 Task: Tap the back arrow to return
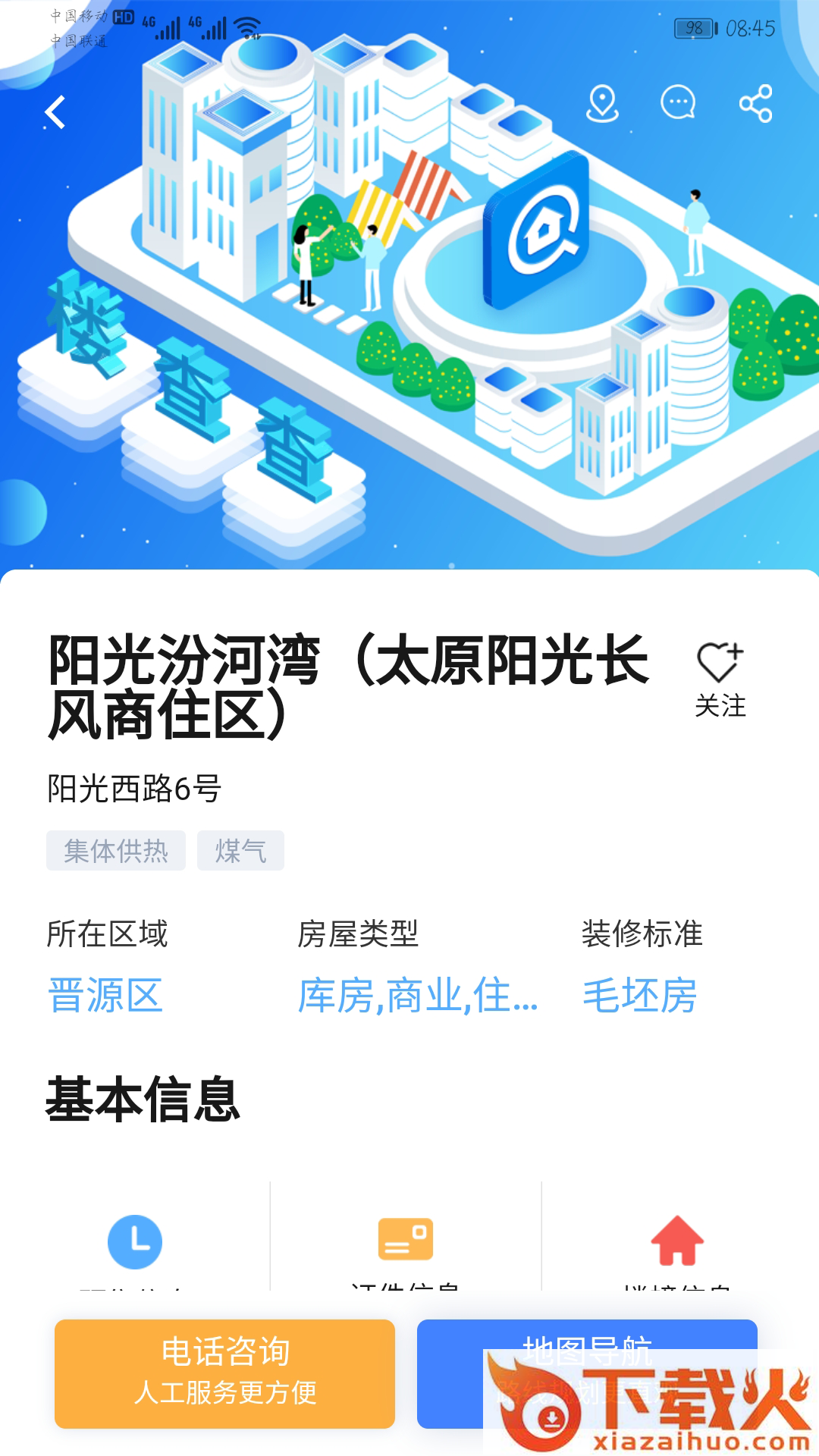coord(53,111)
